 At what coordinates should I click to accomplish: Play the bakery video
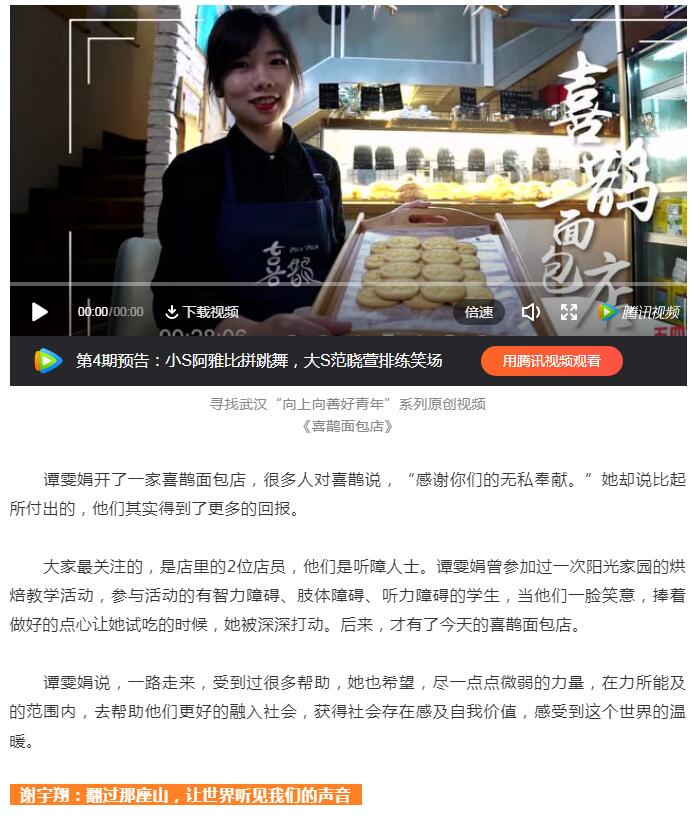pos(40,312)
